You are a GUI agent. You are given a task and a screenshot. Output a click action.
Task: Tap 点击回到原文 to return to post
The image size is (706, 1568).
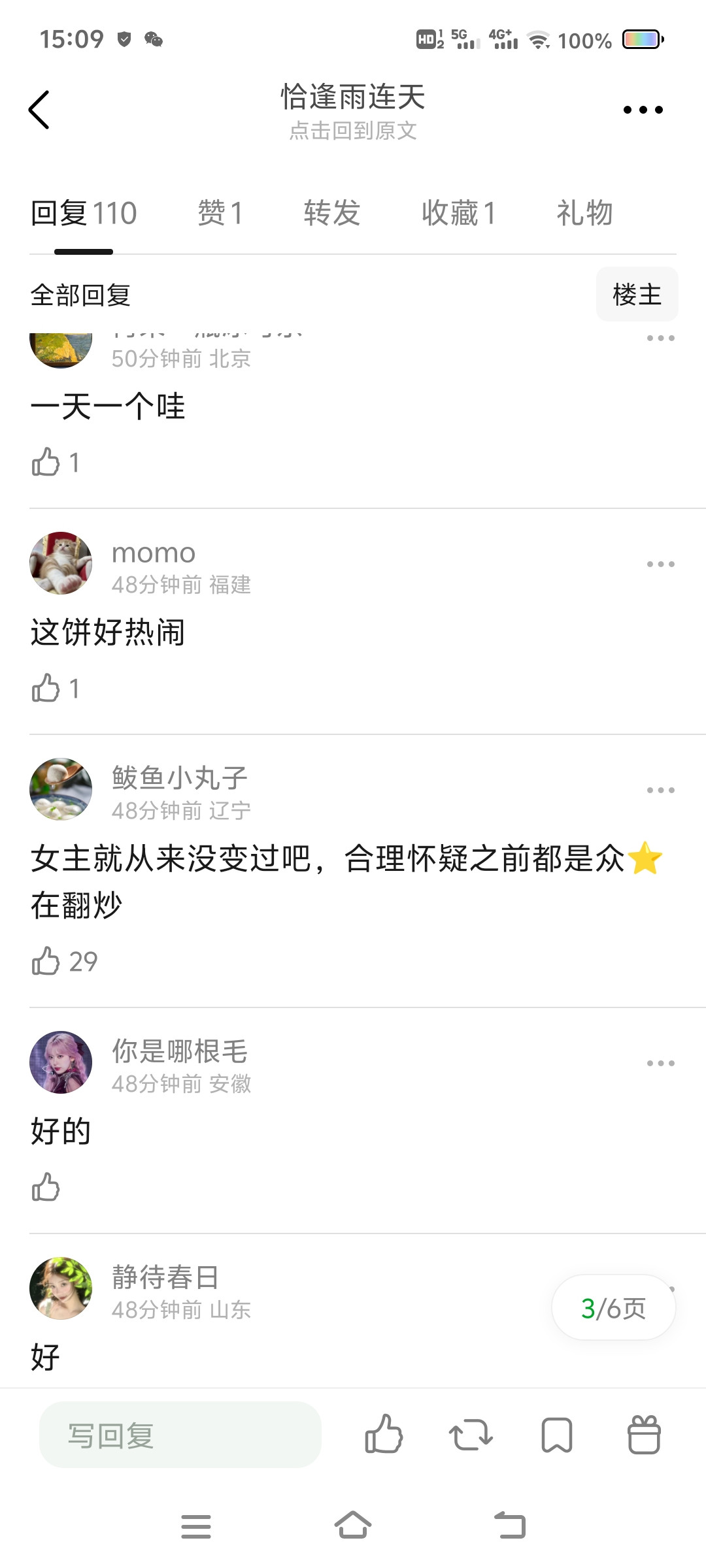click(353, 131)
